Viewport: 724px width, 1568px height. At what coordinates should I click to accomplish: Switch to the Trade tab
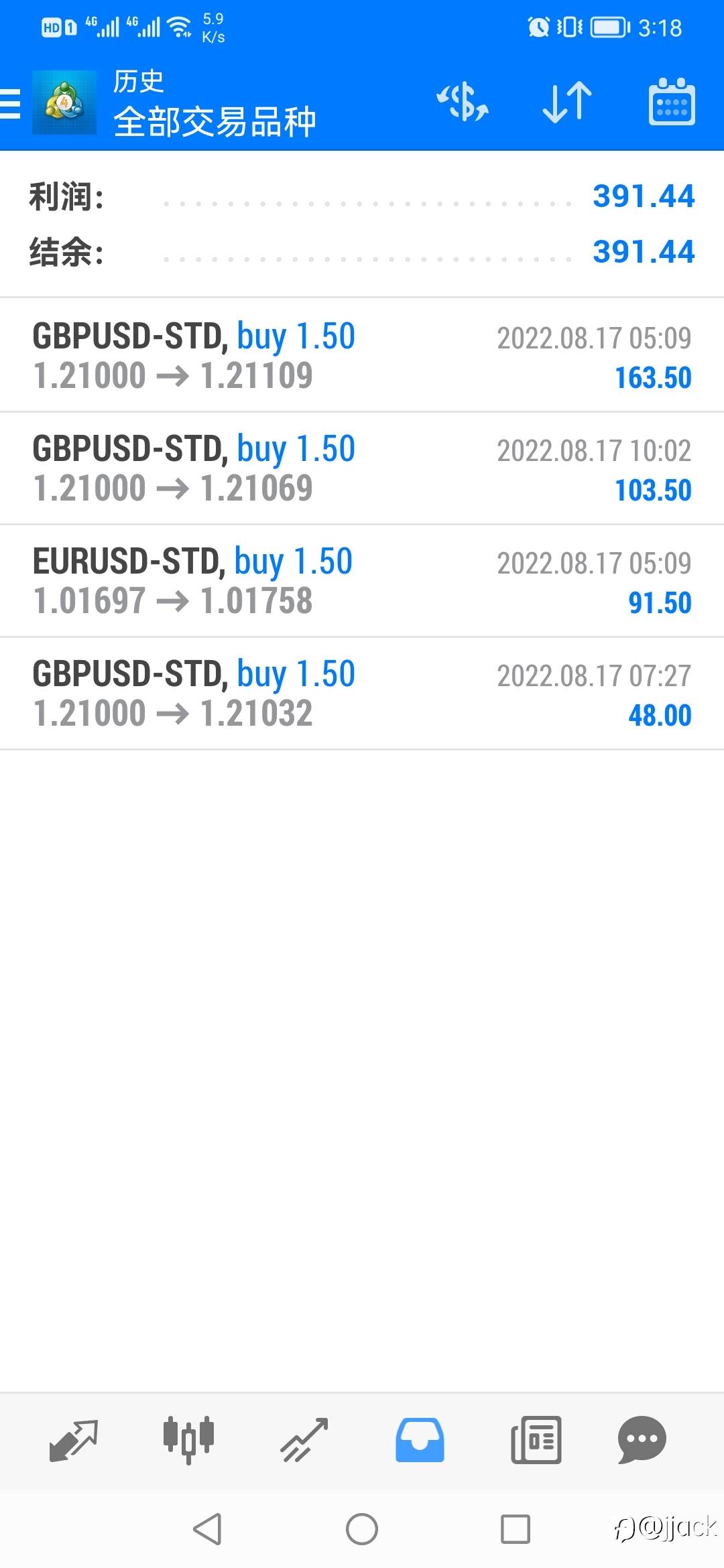tap(304, 1439)
